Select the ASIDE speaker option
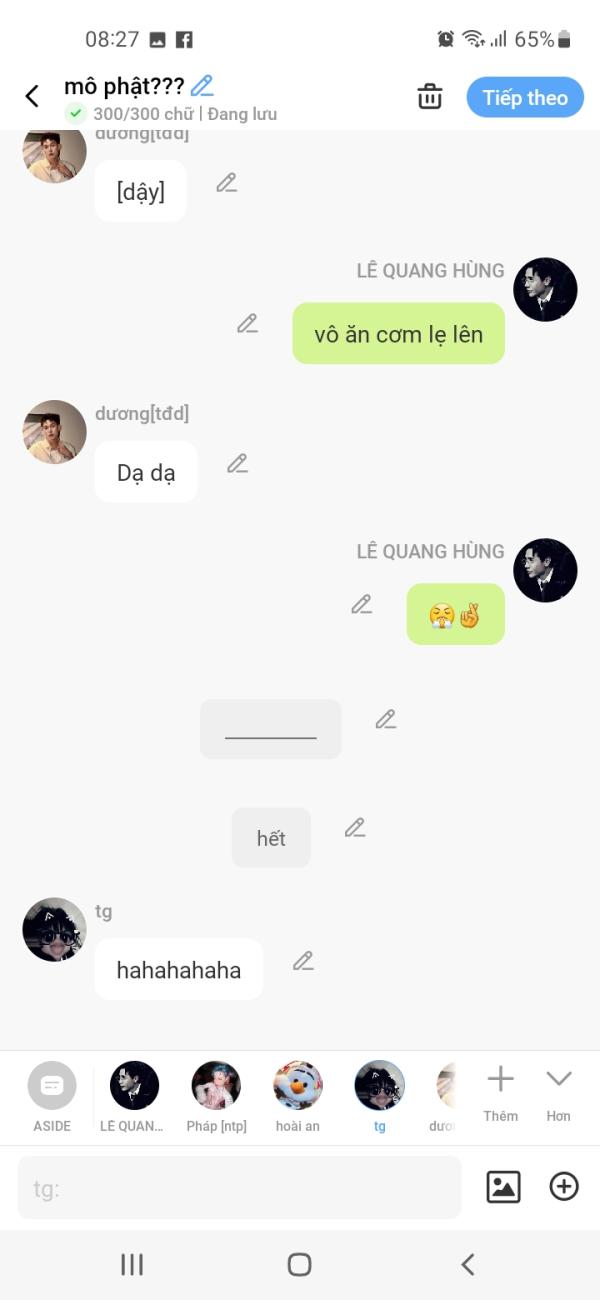The height and width of the screenshot is (1300, 600). [52, 1096]
